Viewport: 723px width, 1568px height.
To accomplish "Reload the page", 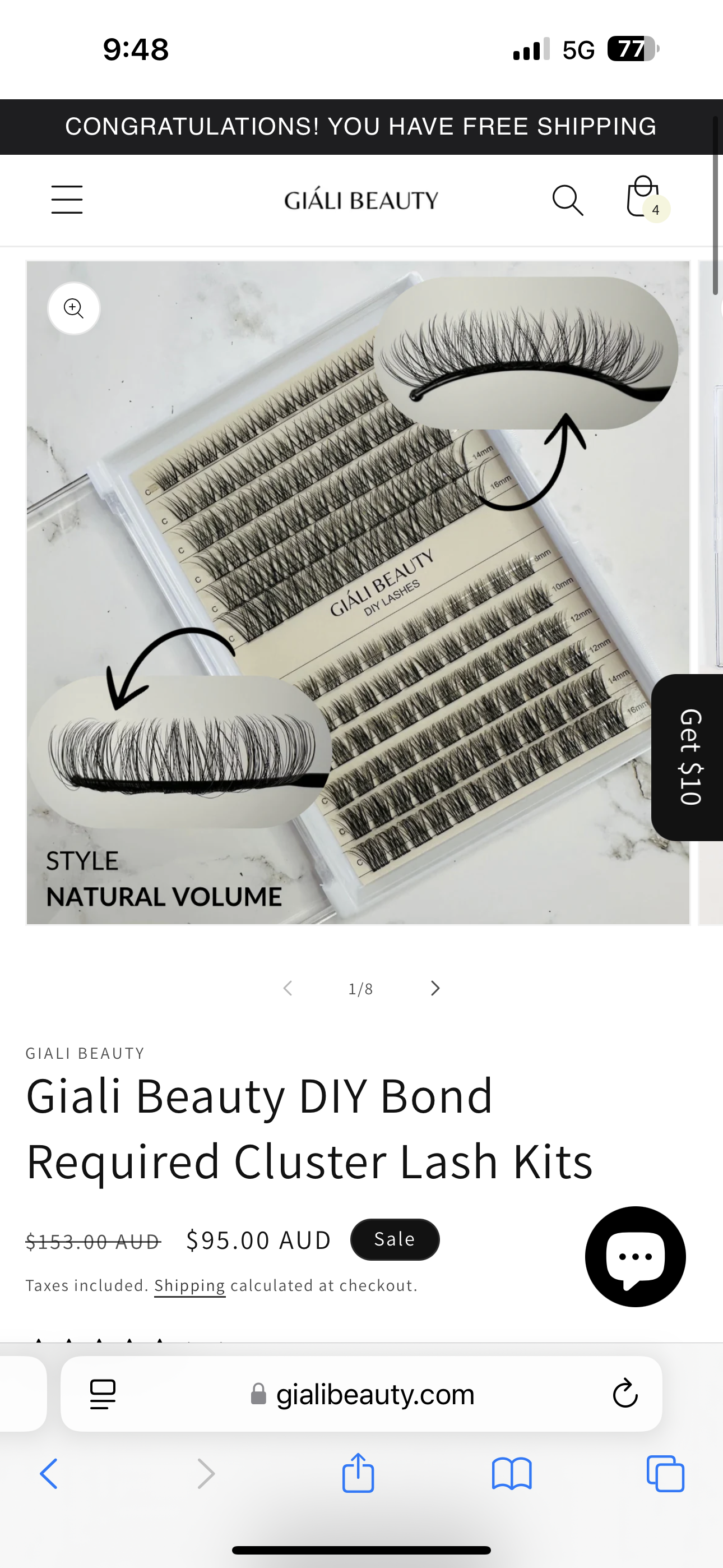I will pos(624,1394).
